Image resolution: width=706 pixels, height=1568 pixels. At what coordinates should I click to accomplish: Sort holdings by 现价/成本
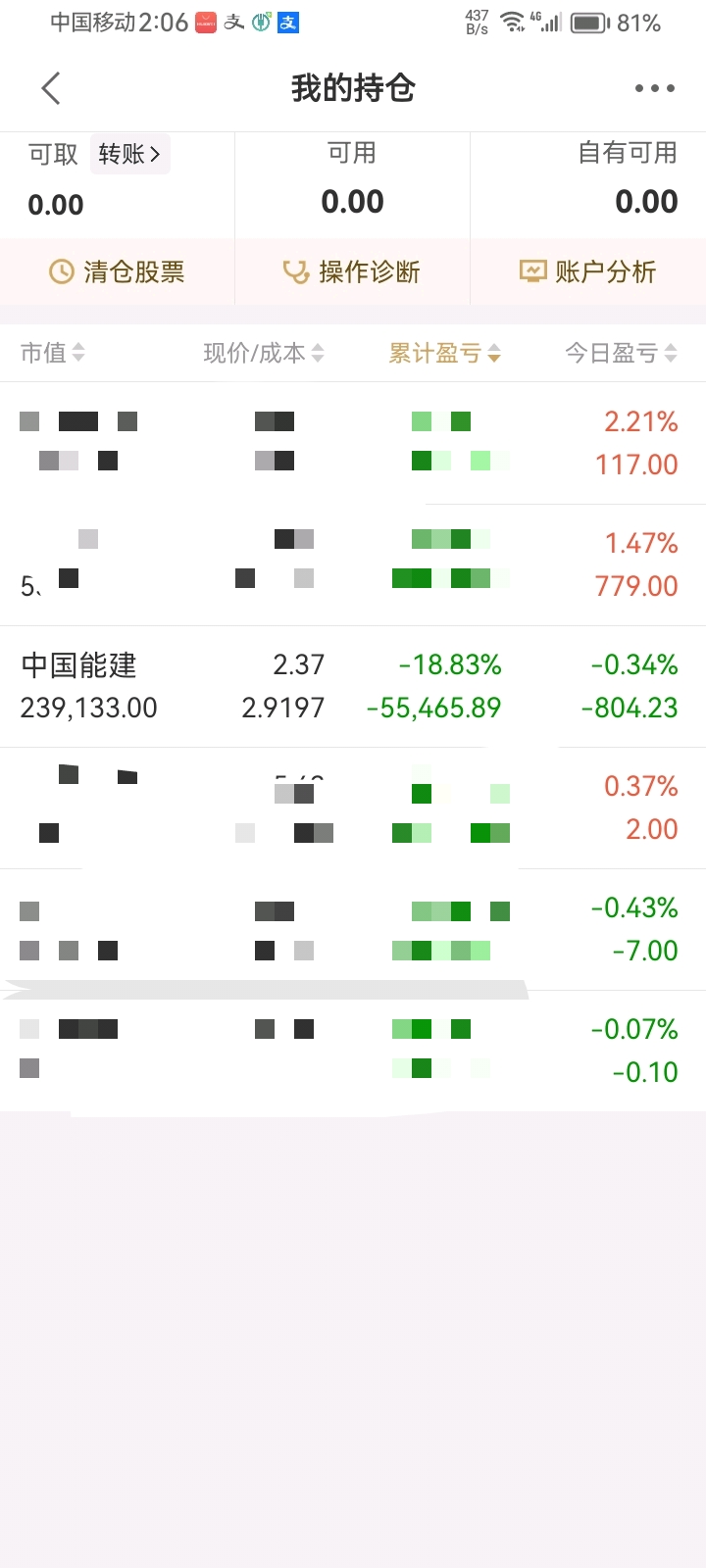[263, 353]
